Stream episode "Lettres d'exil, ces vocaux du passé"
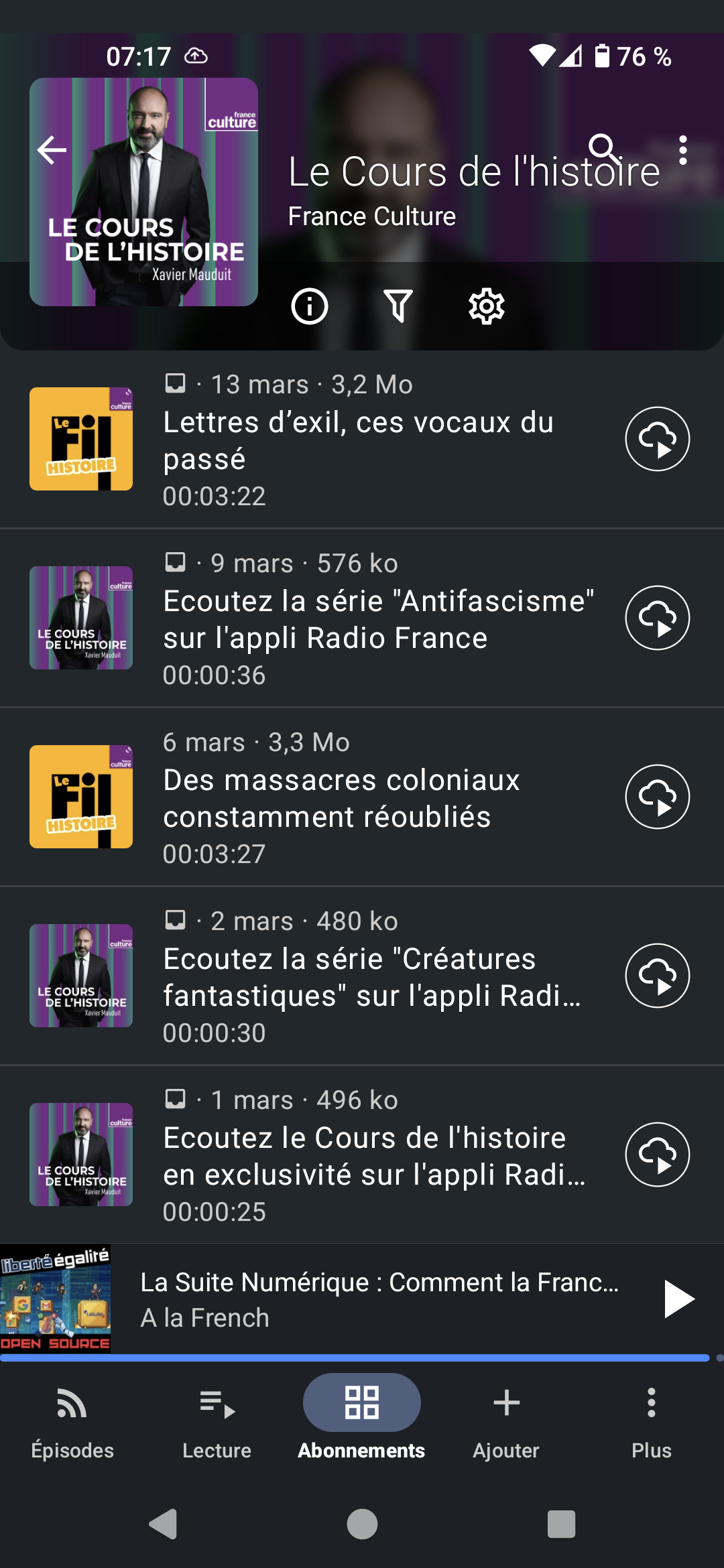Image resolution: width=724 pixels, height=1568 pixels. tap(657, 439)
